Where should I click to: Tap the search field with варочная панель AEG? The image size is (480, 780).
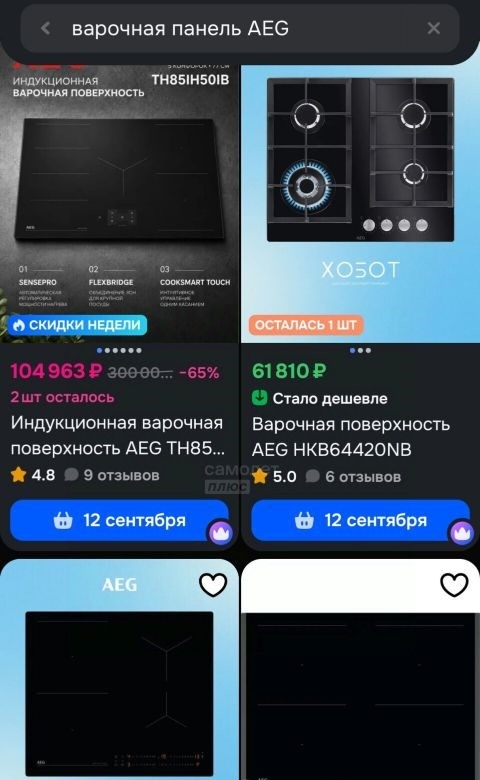[239, 28]
